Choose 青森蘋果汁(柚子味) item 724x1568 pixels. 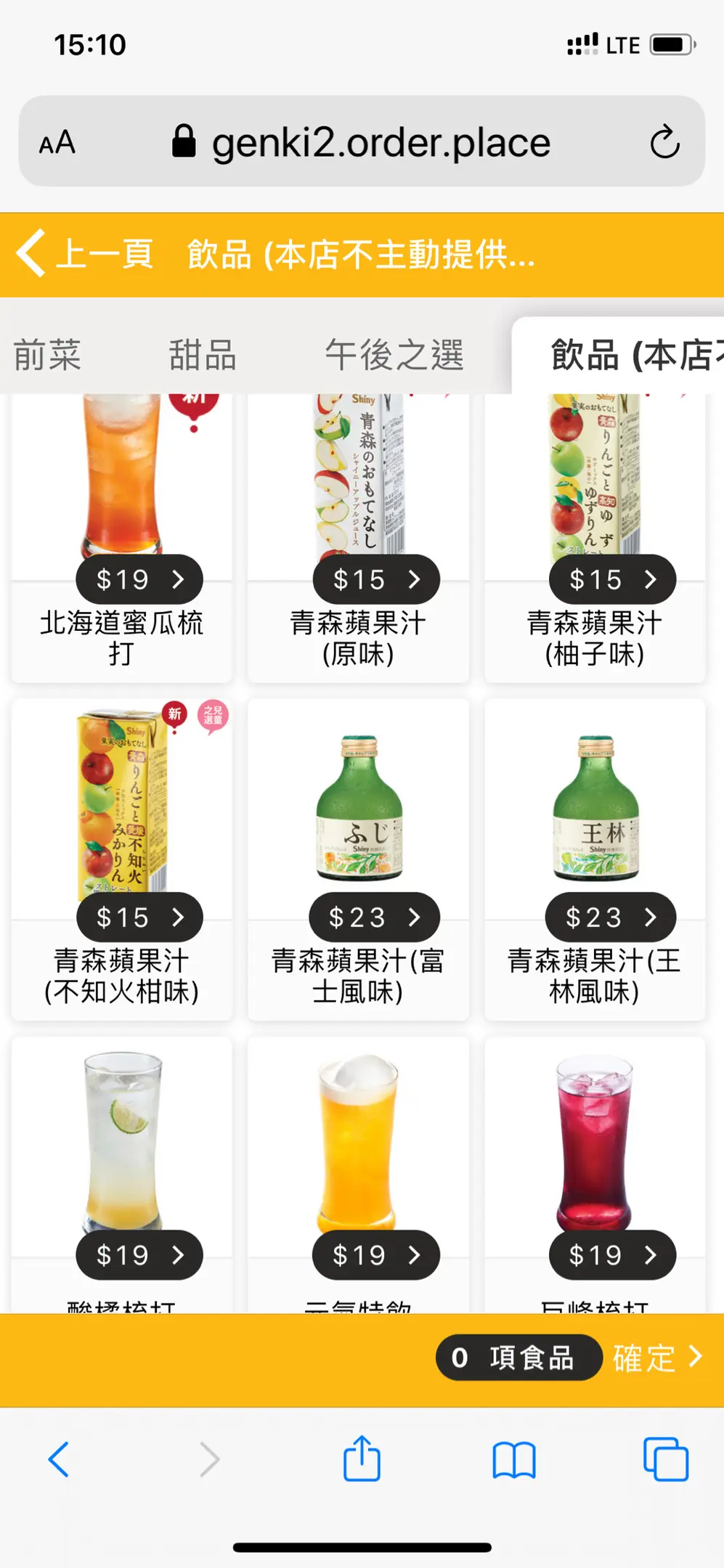(x=595, y=537)
